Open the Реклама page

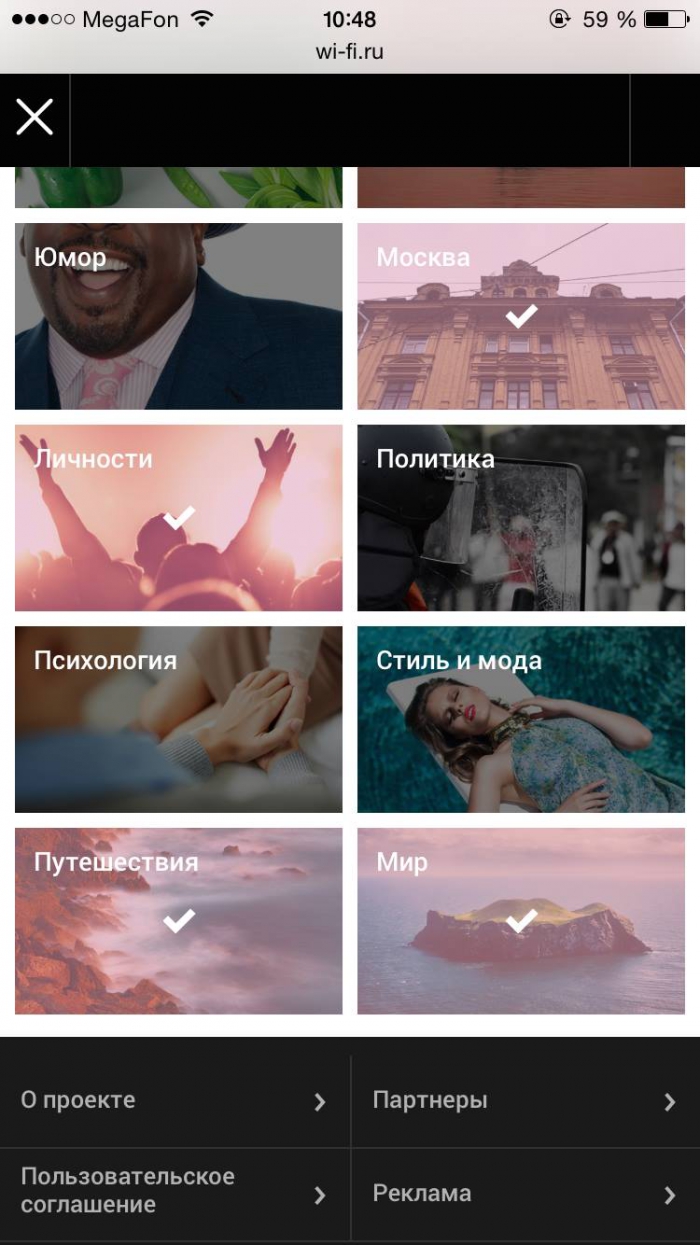524,1194
